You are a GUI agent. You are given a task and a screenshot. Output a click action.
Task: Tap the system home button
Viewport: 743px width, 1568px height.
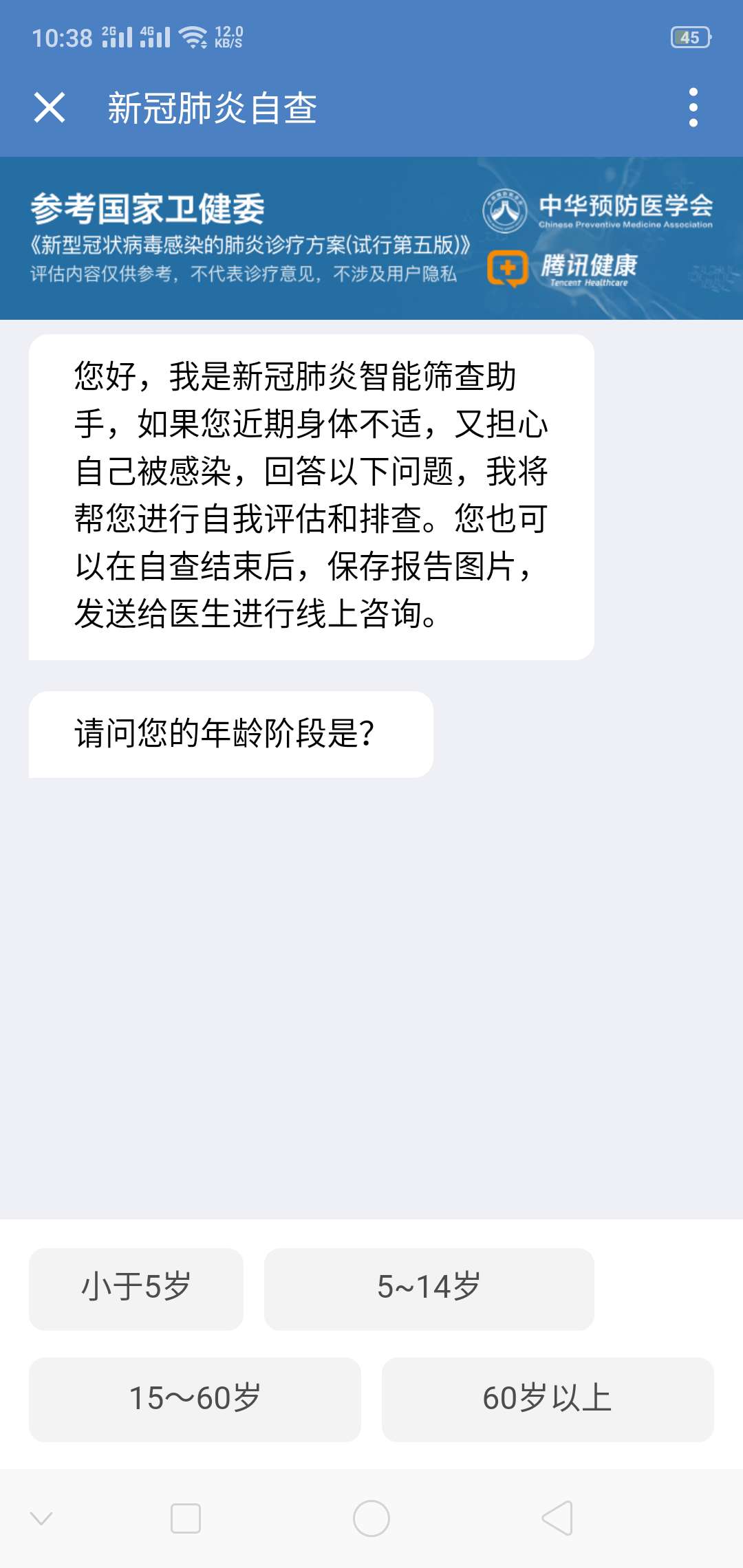pyautogui.click(x=371, y=1518)
